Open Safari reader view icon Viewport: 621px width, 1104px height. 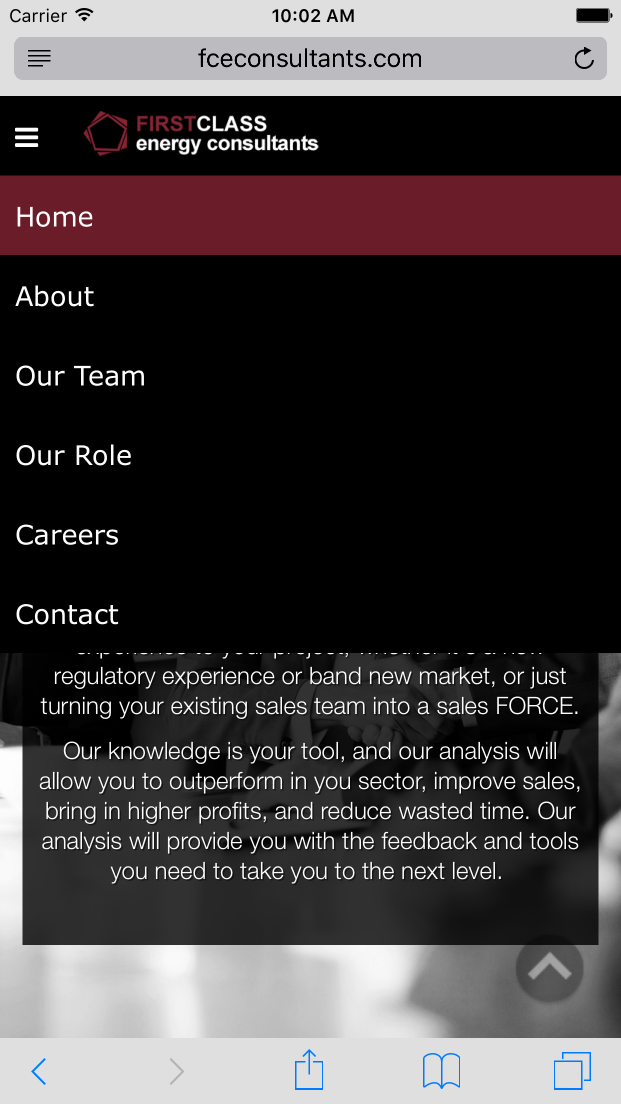39,59
